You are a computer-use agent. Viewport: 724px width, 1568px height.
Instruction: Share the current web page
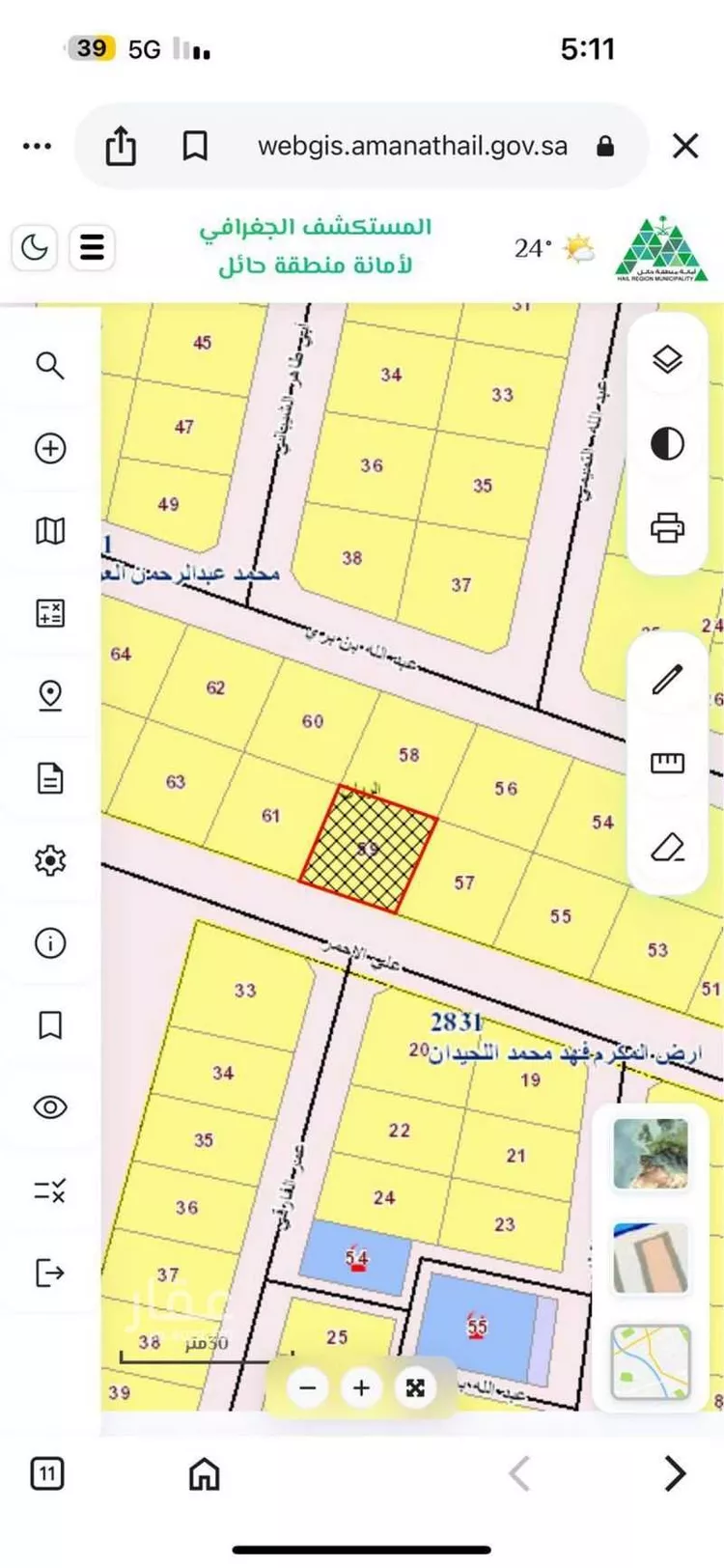pyautogui.click(x=121, y=147)
